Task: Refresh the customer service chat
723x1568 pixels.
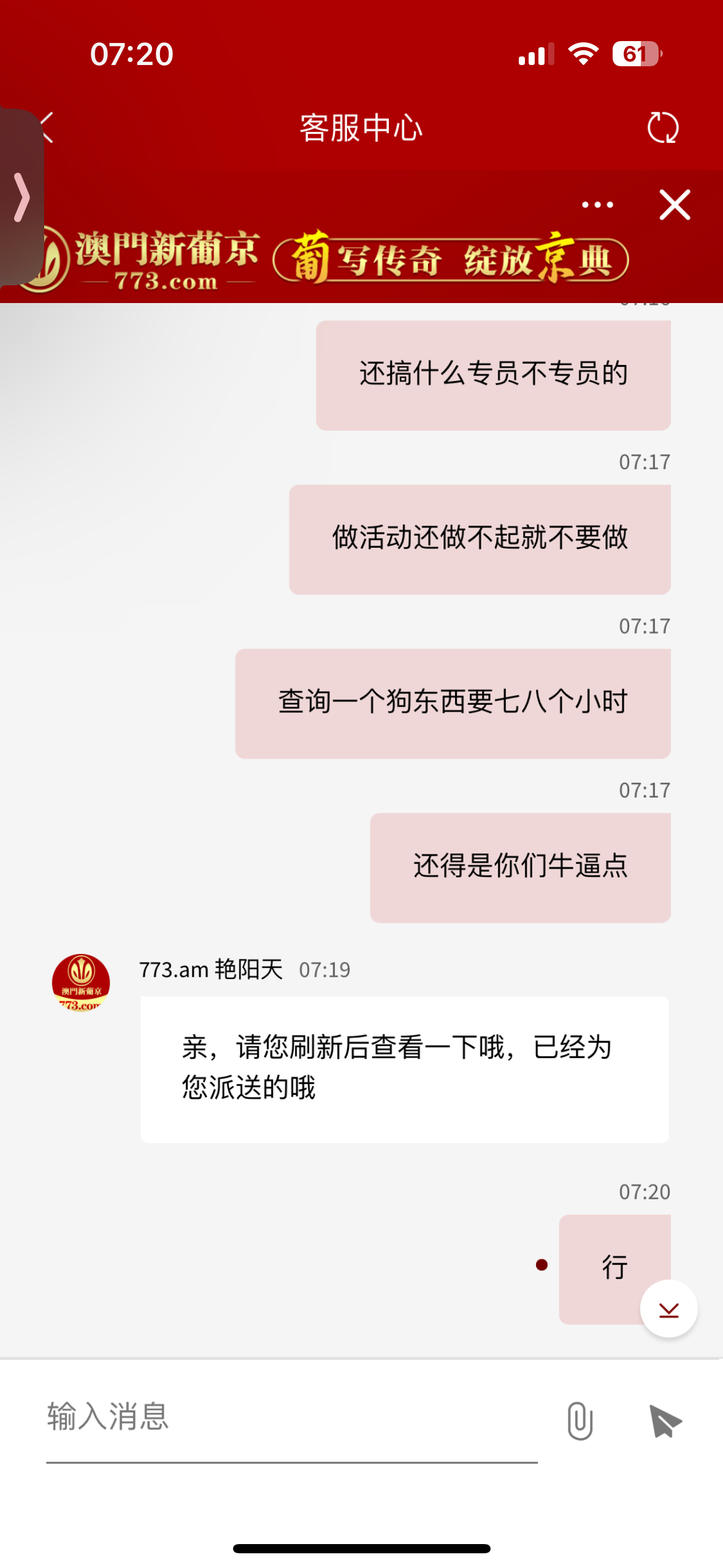Action: point(662,128)
